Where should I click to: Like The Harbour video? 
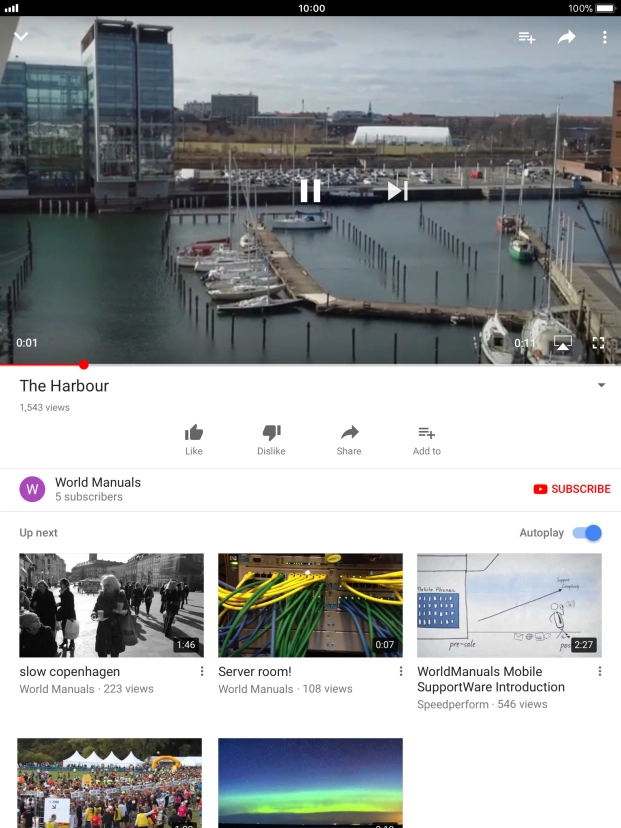(x=194, y=439)
